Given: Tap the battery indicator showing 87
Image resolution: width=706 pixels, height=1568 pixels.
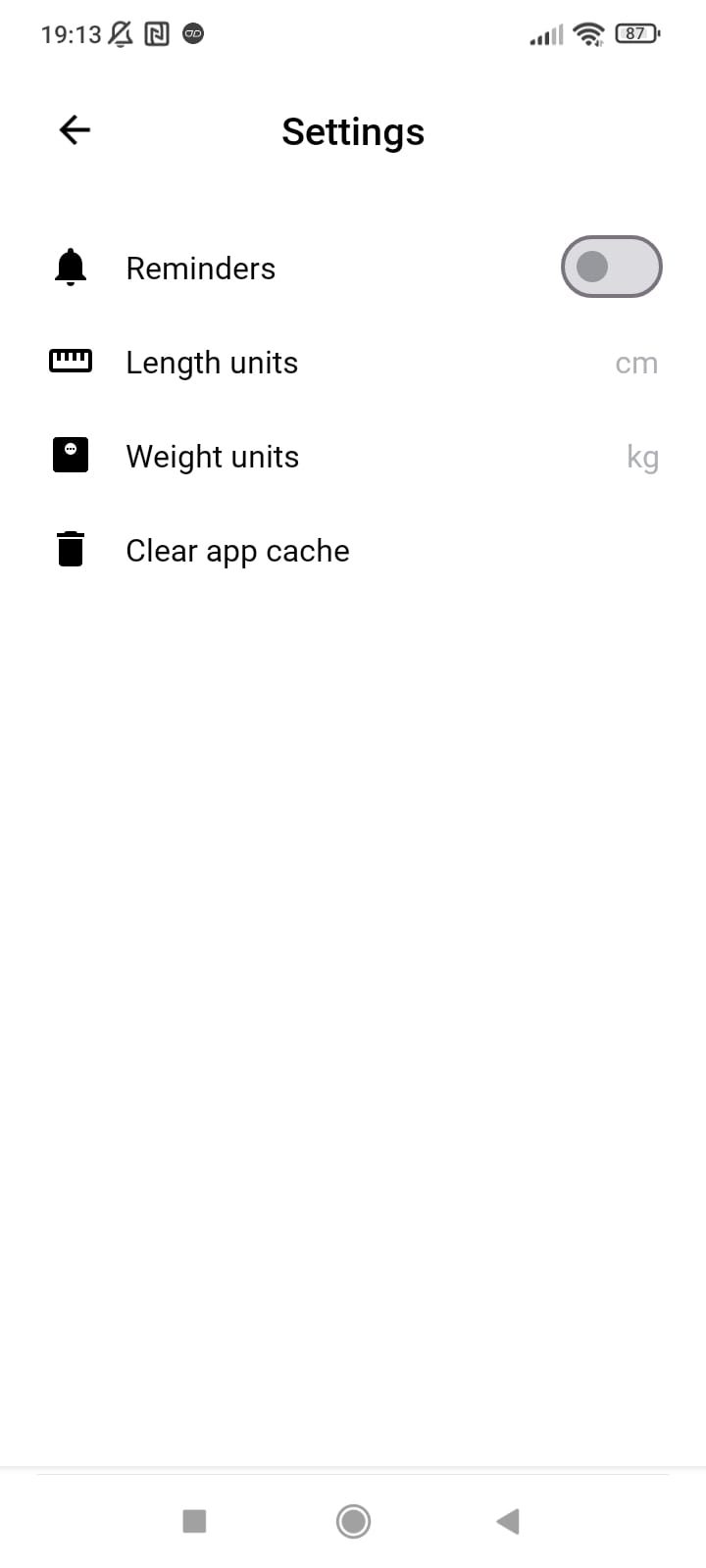Looking at the screenshot, I should (635, 32).
